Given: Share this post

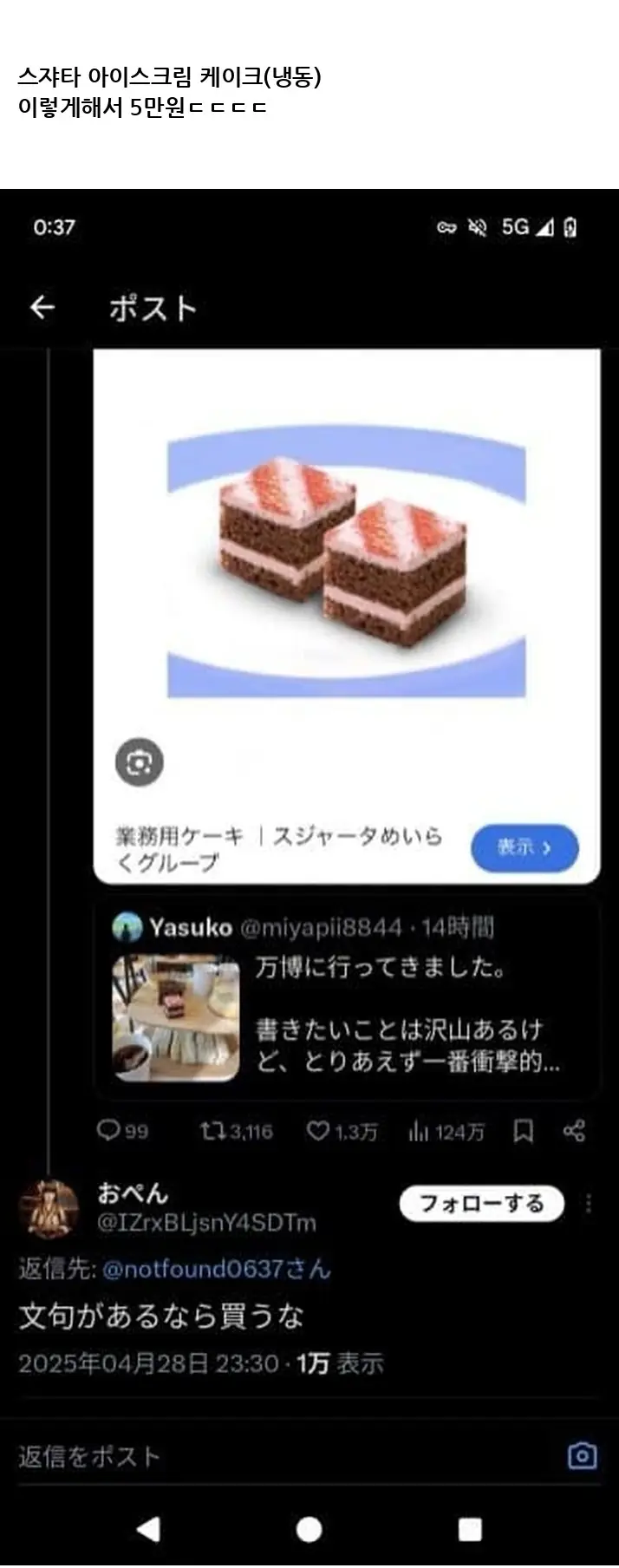Looking at the screenshot, I should coord(574,1131).
